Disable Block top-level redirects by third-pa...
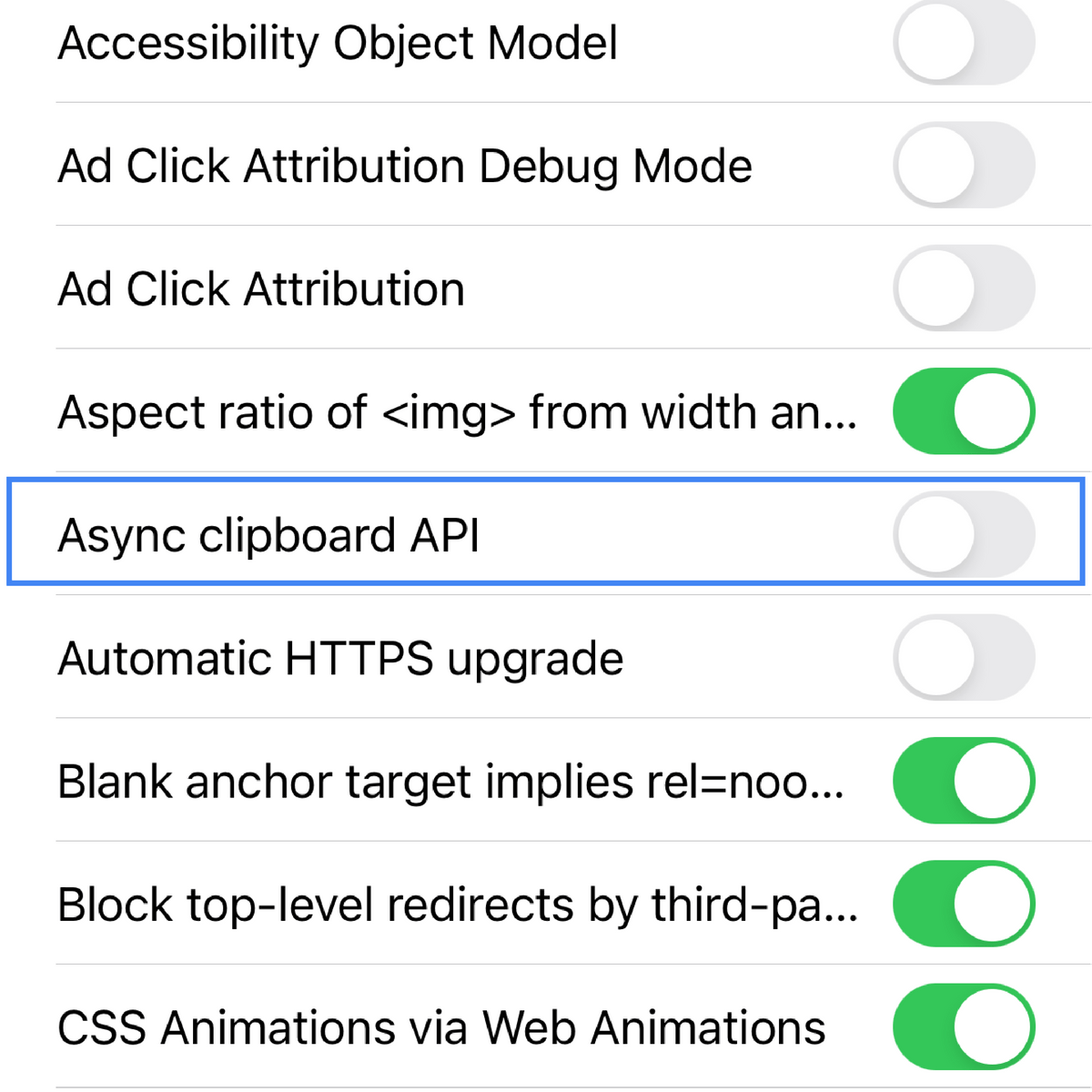This screenshot has height=1092, width=1092. [963, 904]
